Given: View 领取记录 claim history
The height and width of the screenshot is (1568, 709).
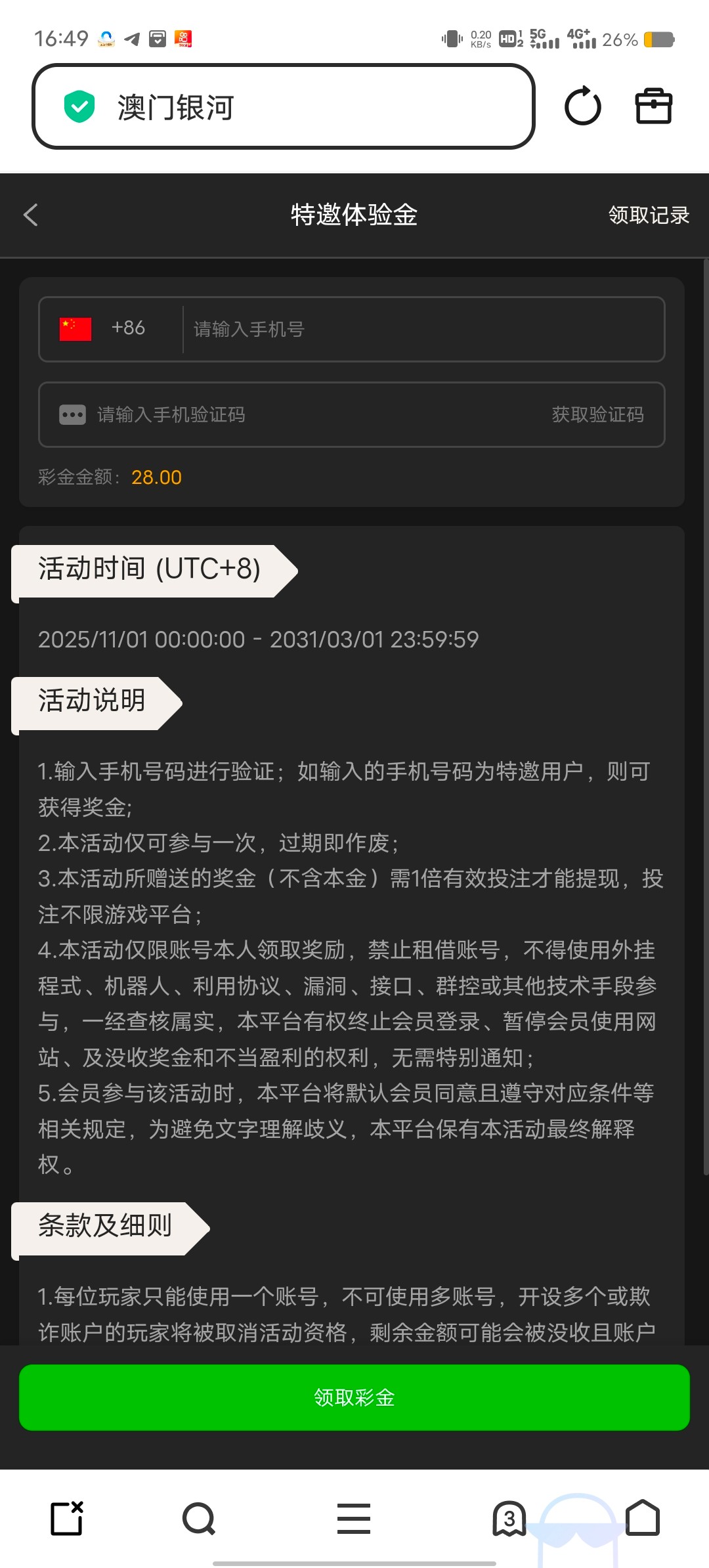Looking at the screenshot, I should pos(649,215).
